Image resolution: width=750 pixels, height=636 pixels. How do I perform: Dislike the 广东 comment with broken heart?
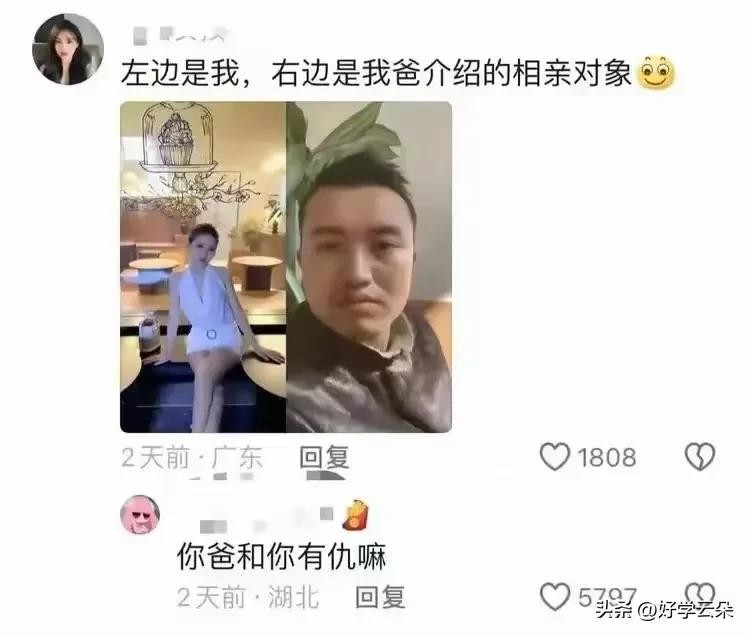tap(699, 458)
